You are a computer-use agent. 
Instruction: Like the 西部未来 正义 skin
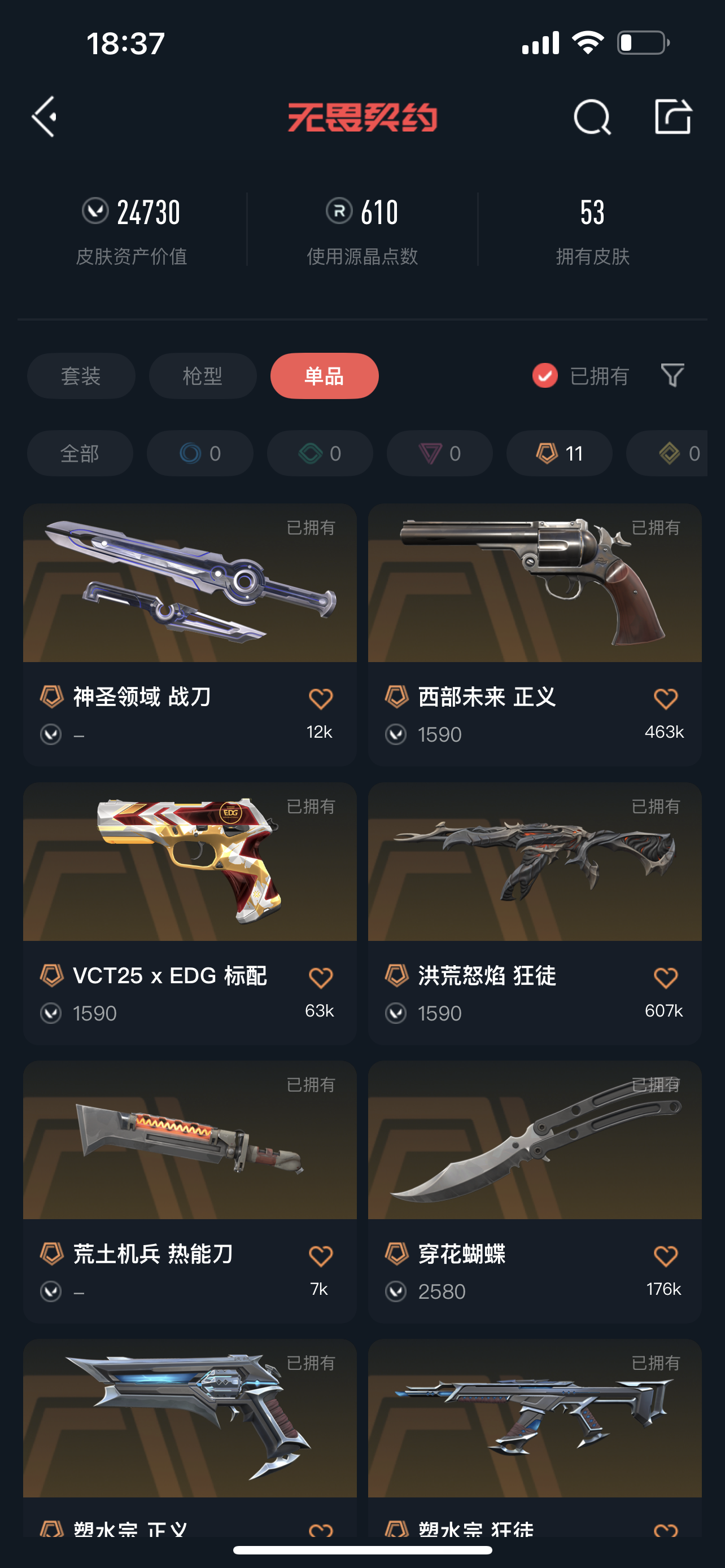tap(665, 699)
